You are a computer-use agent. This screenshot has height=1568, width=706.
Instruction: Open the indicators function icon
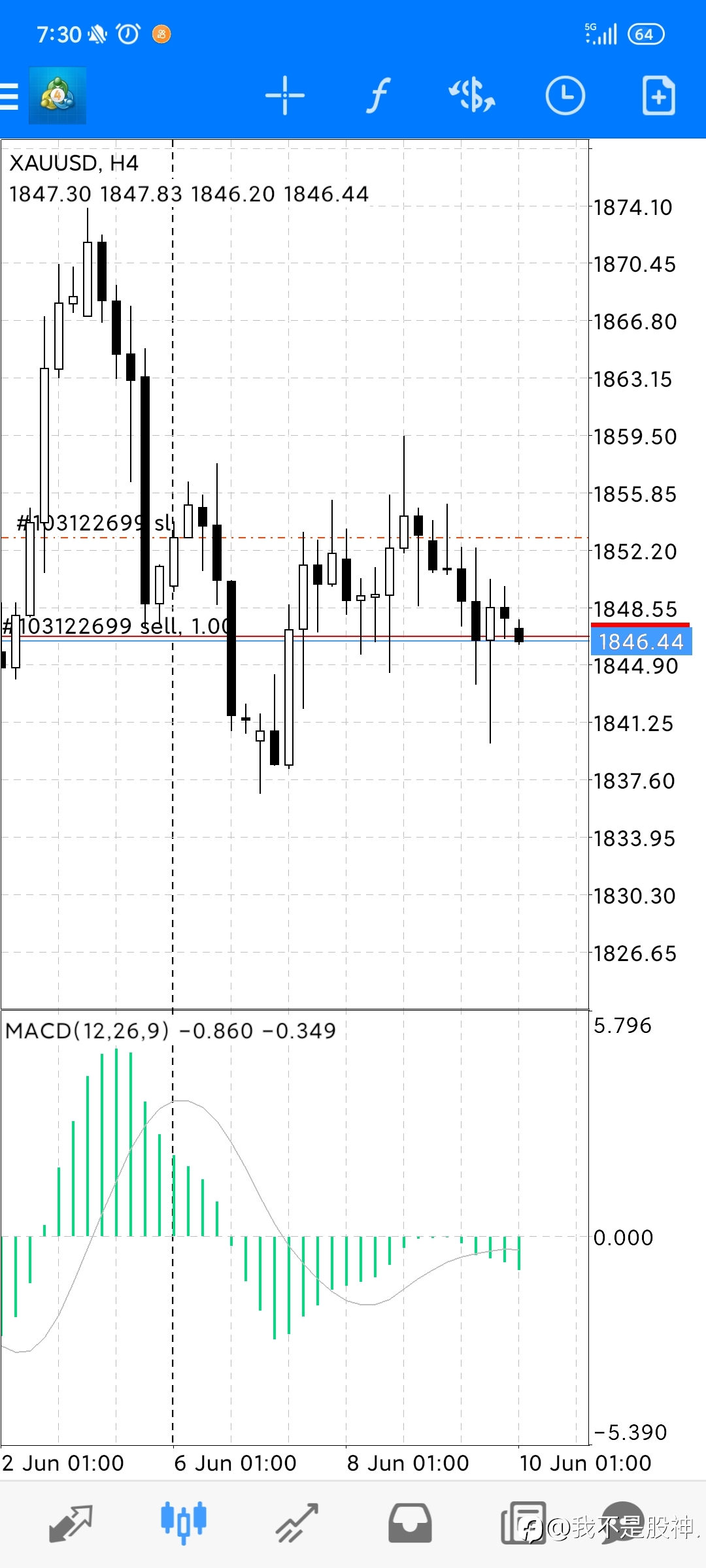click(378, 96)
